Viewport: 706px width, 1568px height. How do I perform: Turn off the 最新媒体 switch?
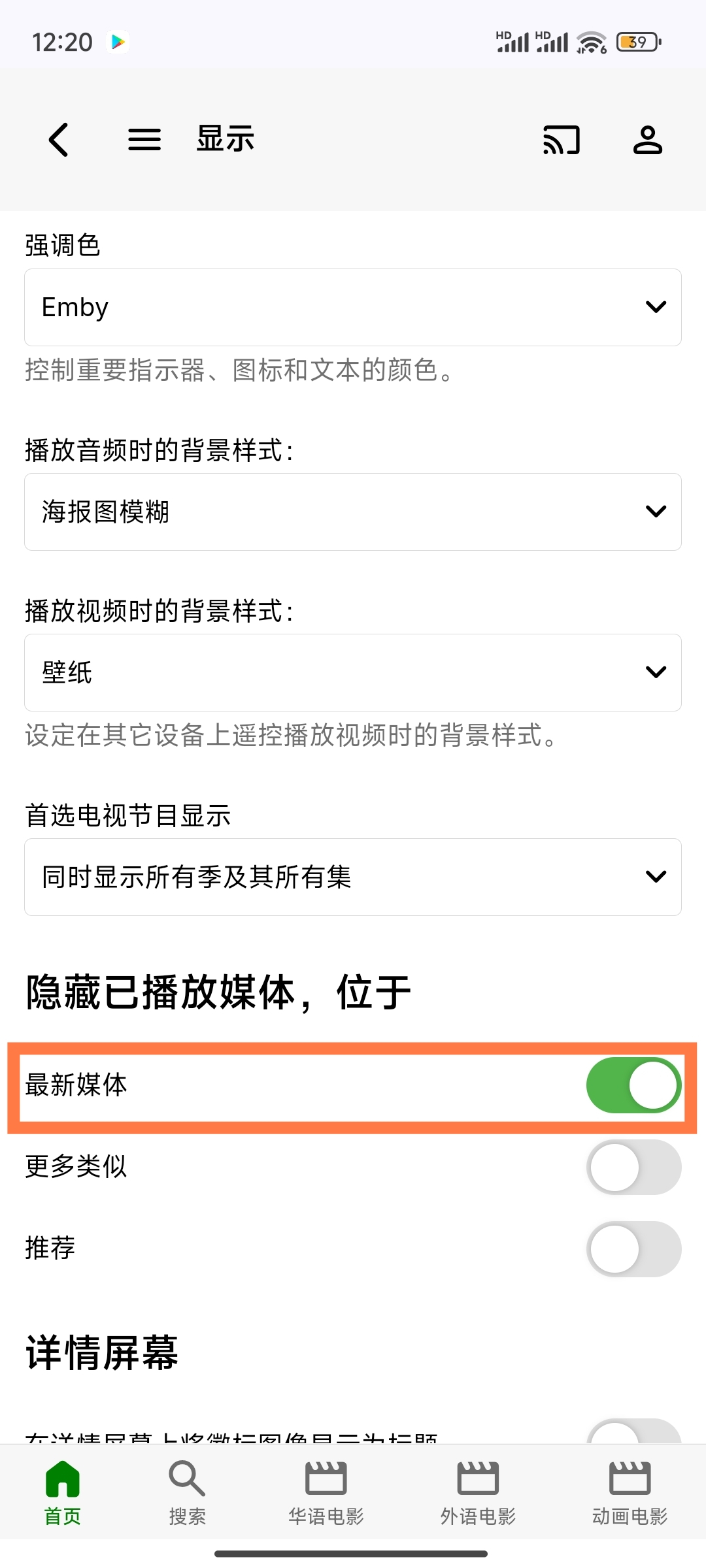click(x=633, y=1085)
